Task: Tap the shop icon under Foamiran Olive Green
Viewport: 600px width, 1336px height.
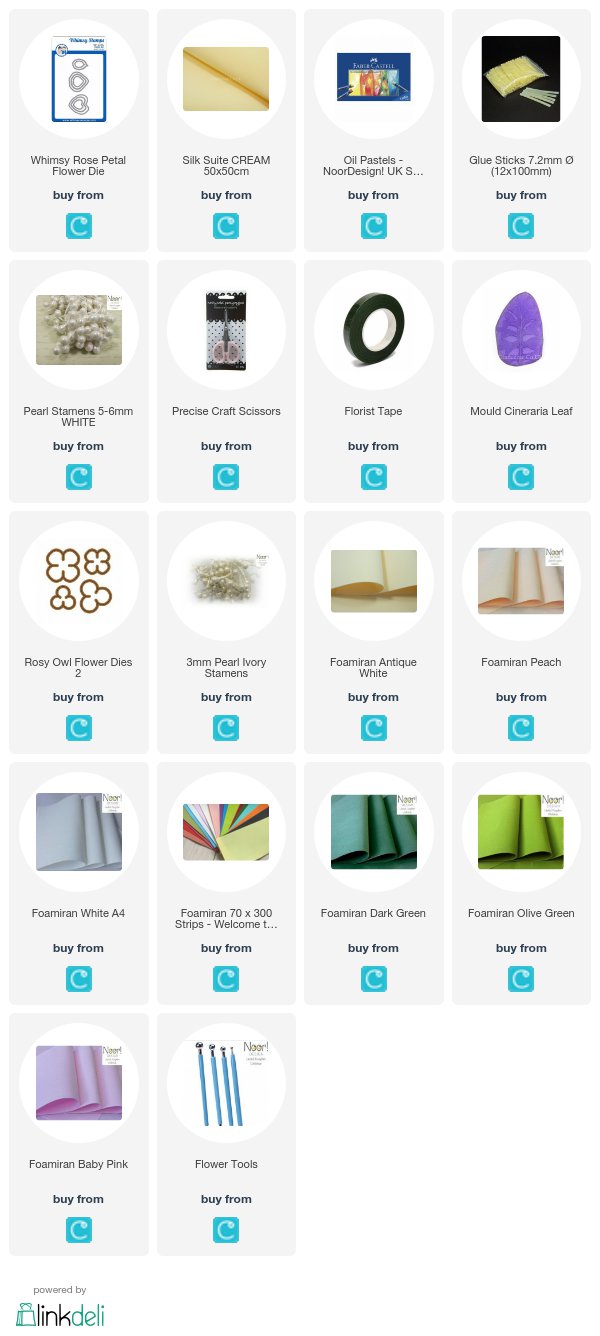Action: click(x=521, y=979)
